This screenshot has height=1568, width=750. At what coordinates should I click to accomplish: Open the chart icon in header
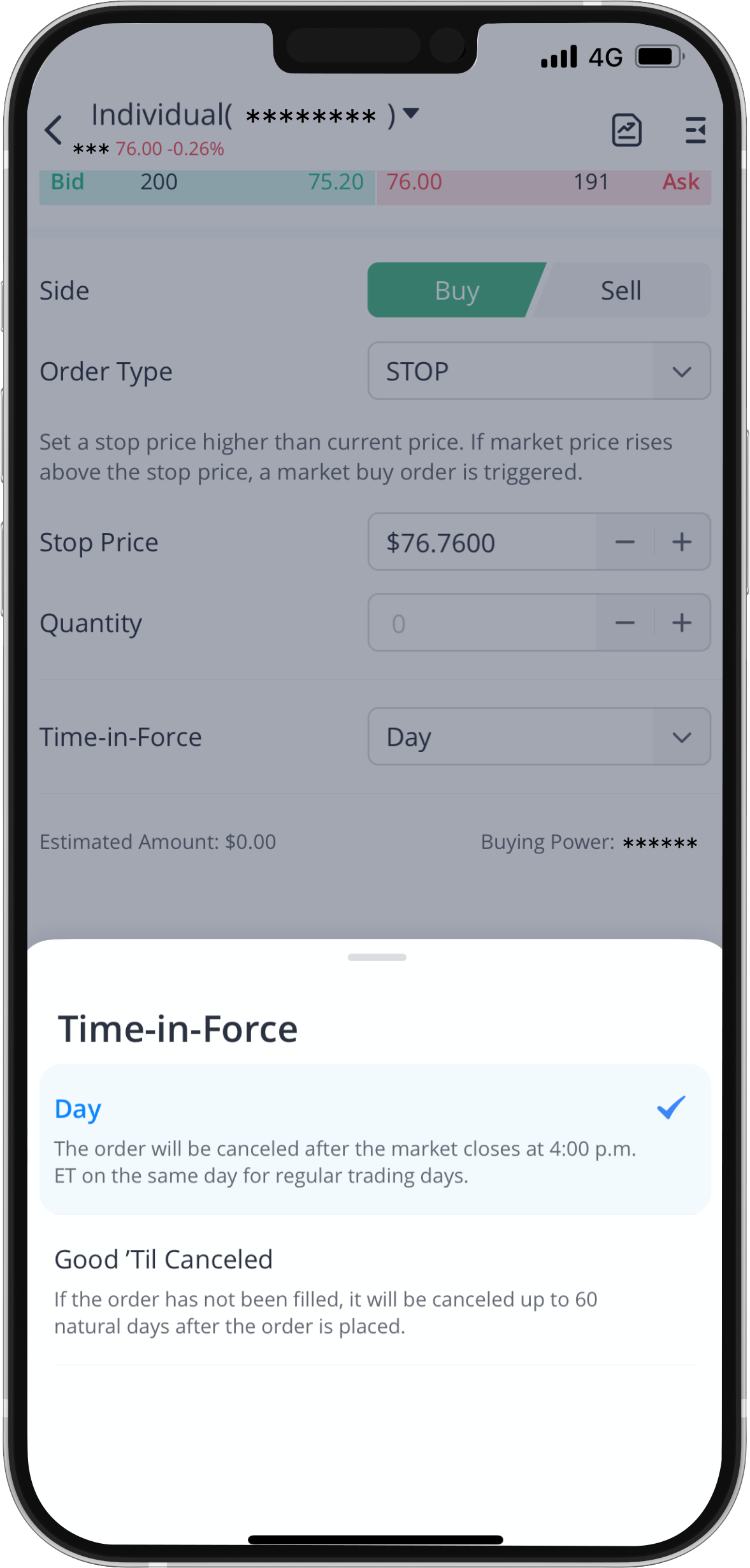coord(626,131)
